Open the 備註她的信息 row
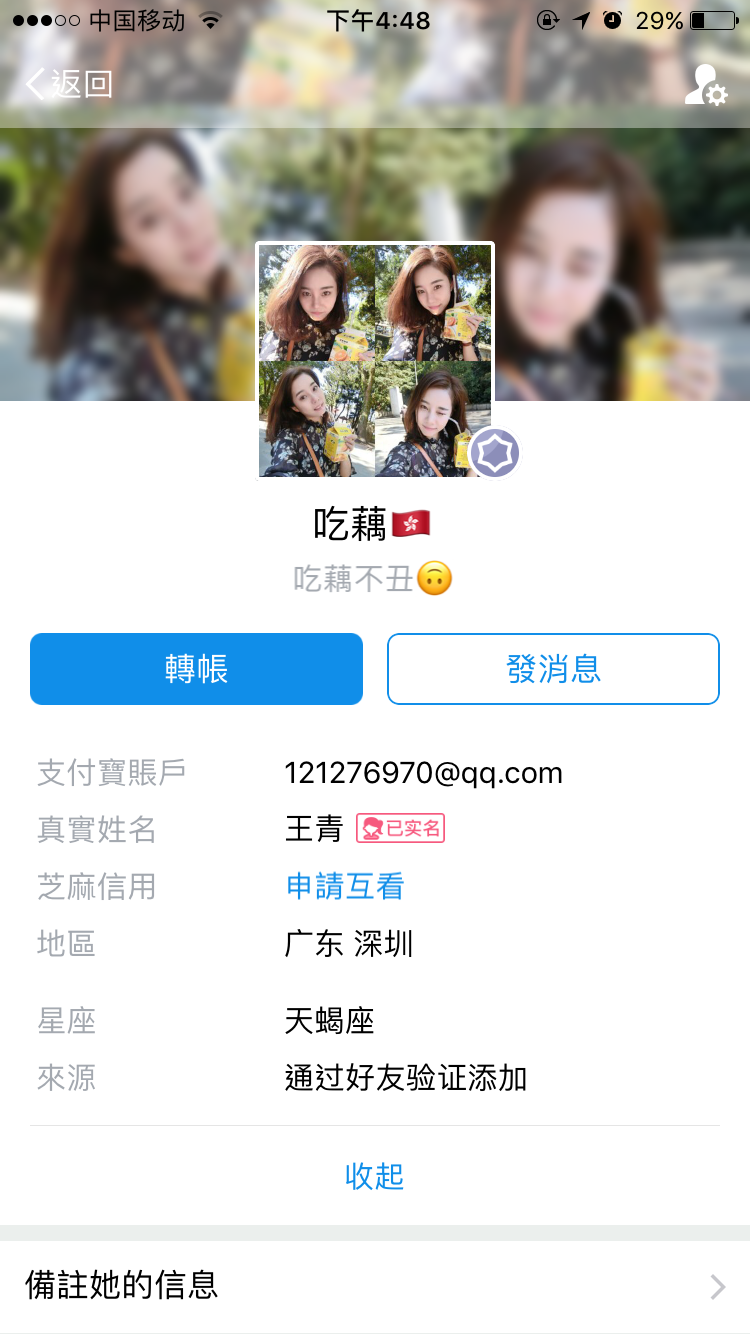The width and height of the screenshot is (750, 1334). pos(375,1286)
